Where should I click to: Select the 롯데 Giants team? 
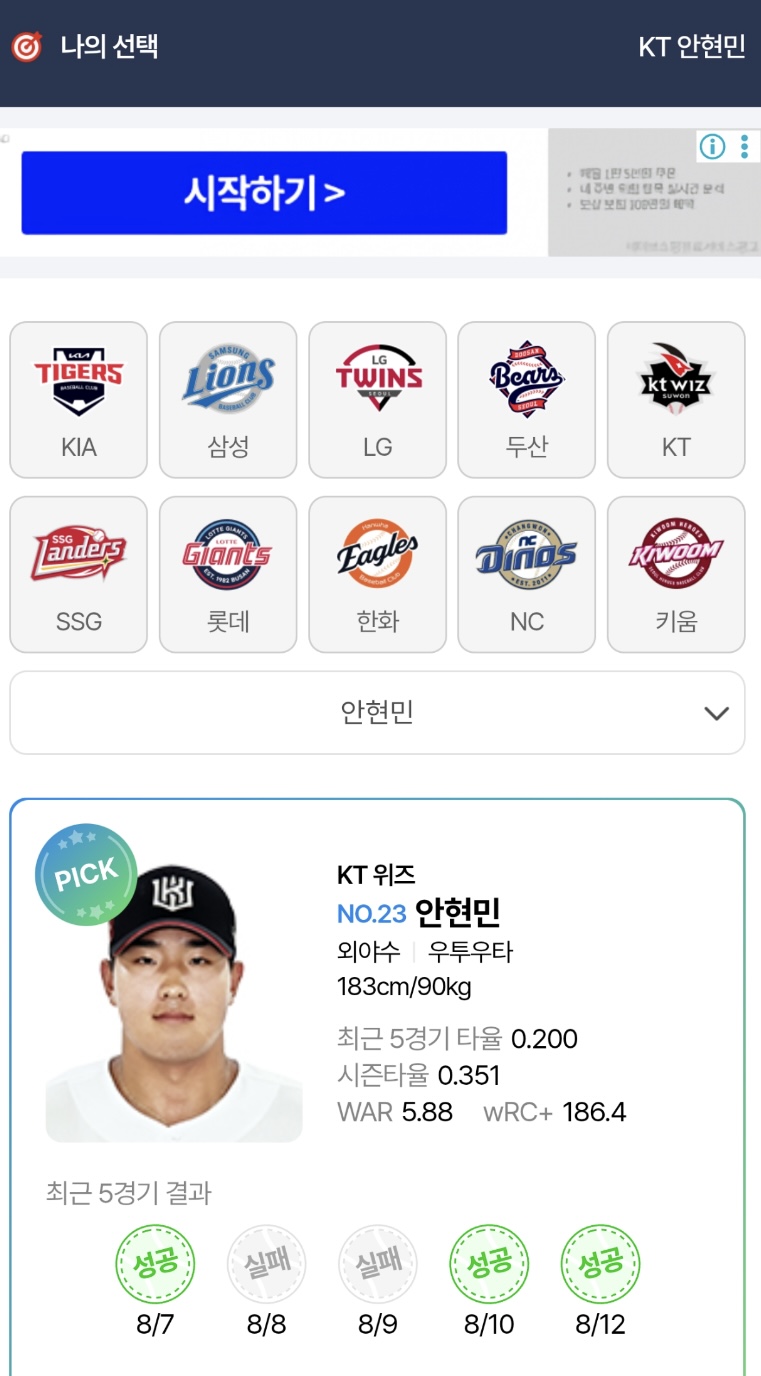(228, 575)
